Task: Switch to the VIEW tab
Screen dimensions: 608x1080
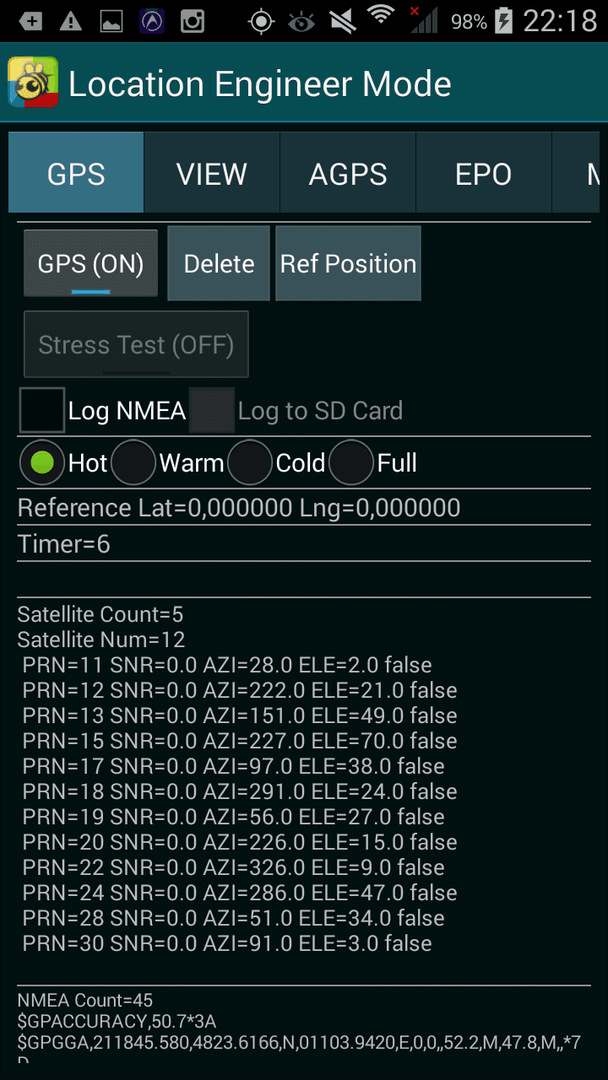Action: [x=211, y=173]
